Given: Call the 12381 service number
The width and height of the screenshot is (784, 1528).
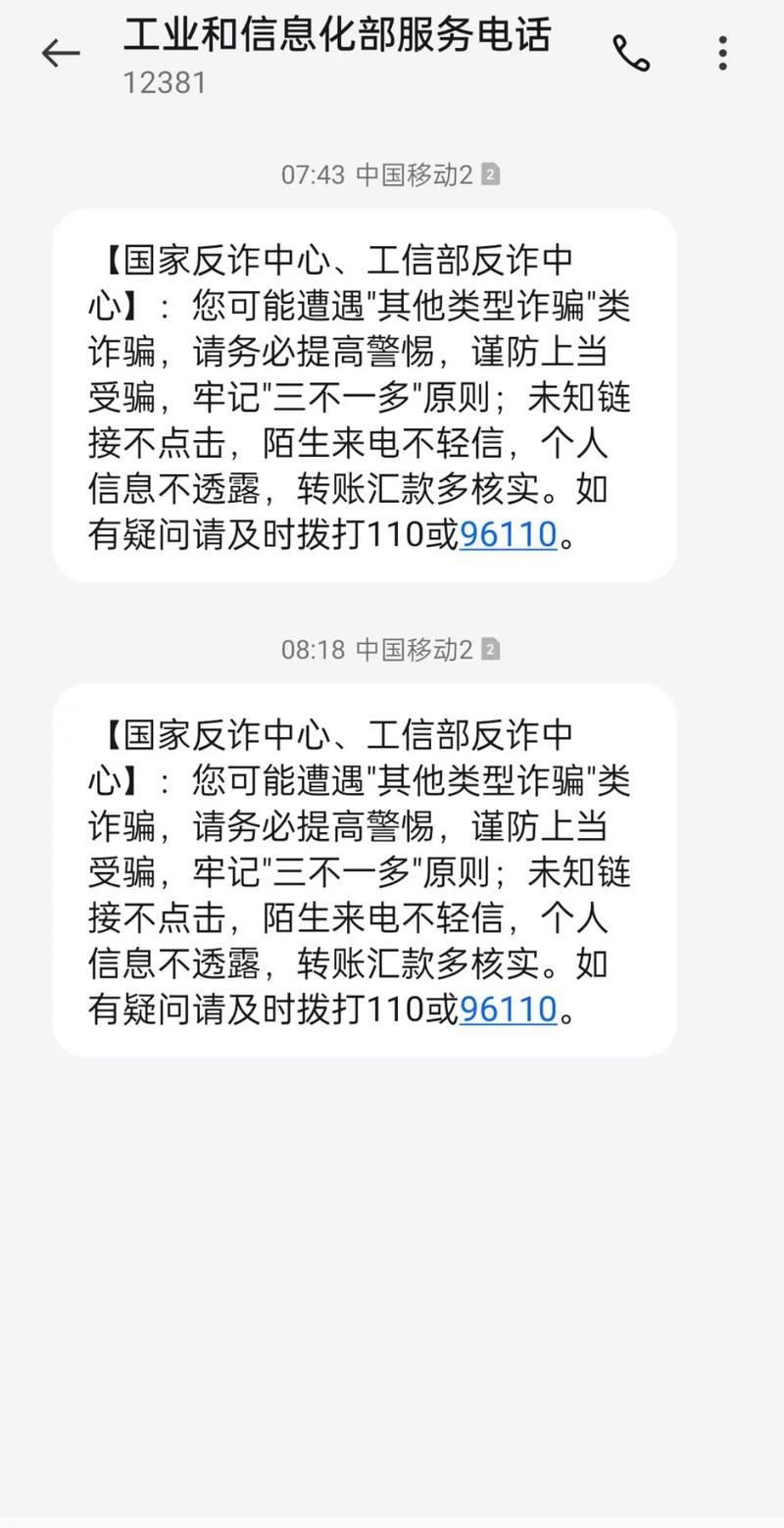Looking at the screenshot, I should click(631, 53).
